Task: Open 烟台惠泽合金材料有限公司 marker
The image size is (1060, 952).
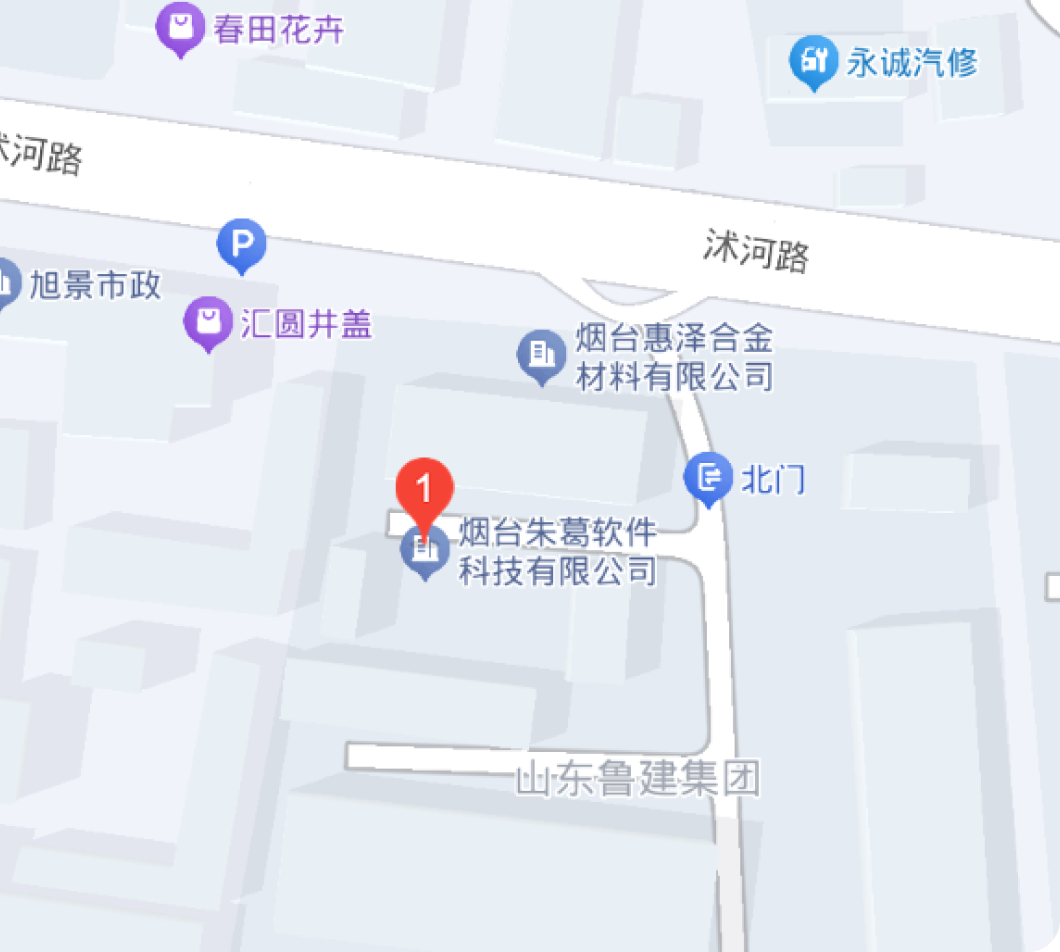Action: click(541, 355)
